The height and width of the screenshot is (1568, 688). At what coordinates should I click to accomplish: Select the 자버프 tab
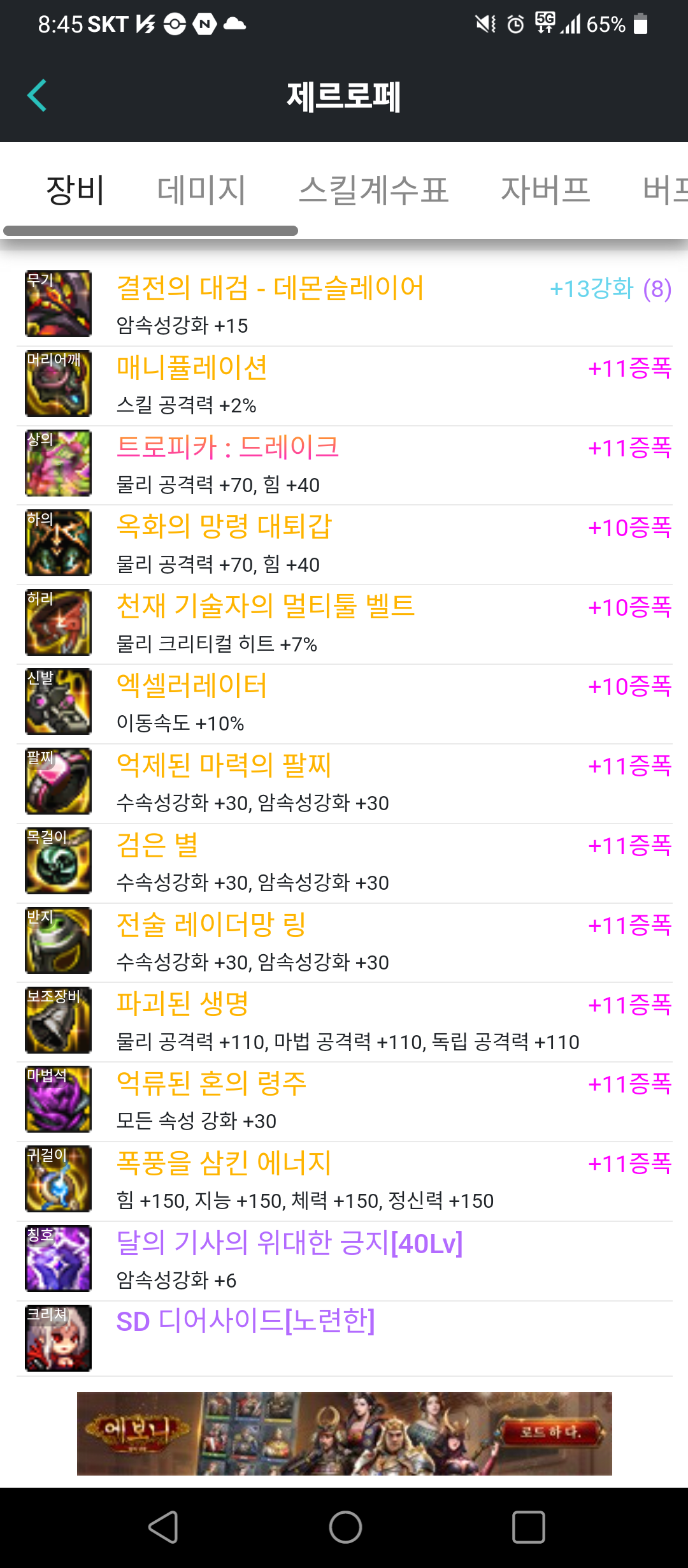click(545, 190)
